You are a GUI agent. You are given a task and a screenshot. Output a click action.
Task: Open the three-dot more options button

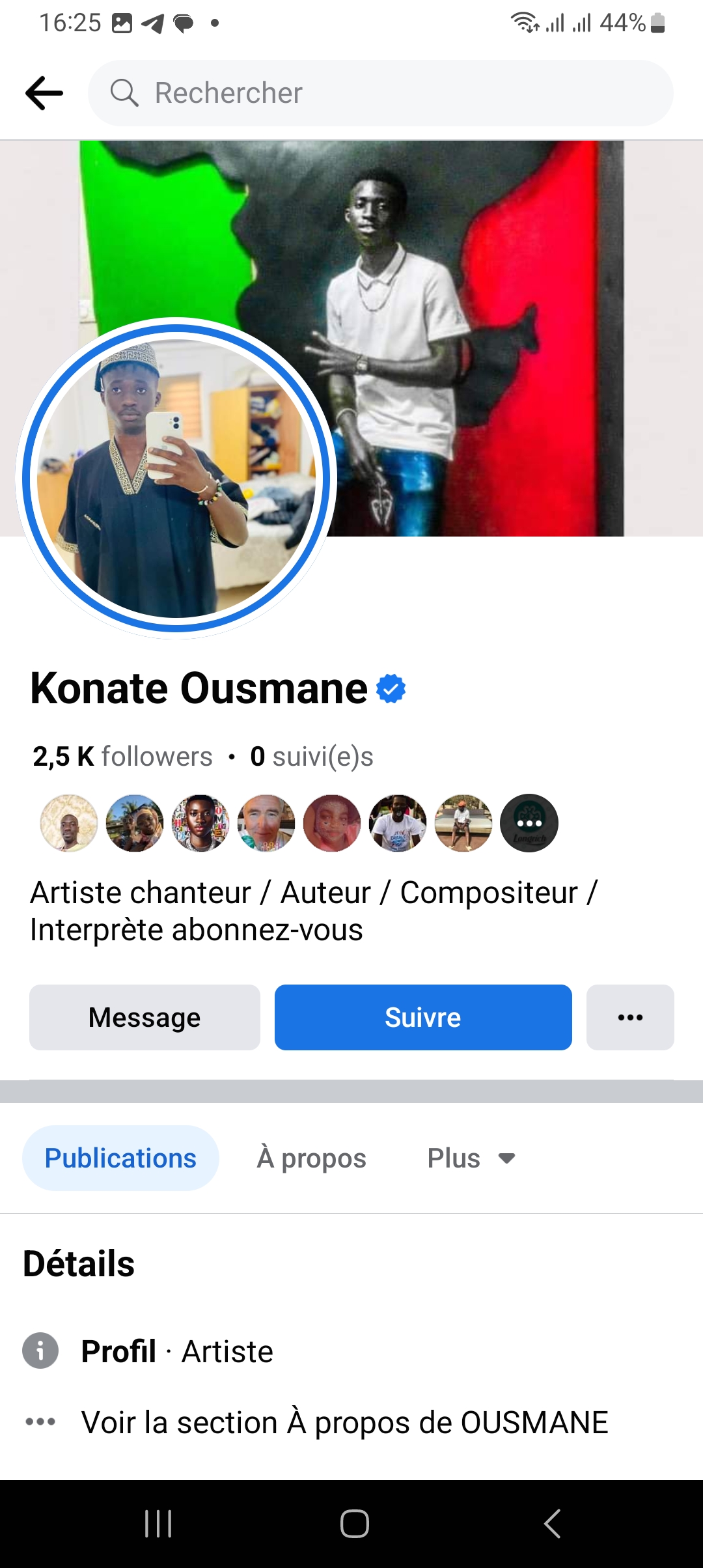(630, 1017)
